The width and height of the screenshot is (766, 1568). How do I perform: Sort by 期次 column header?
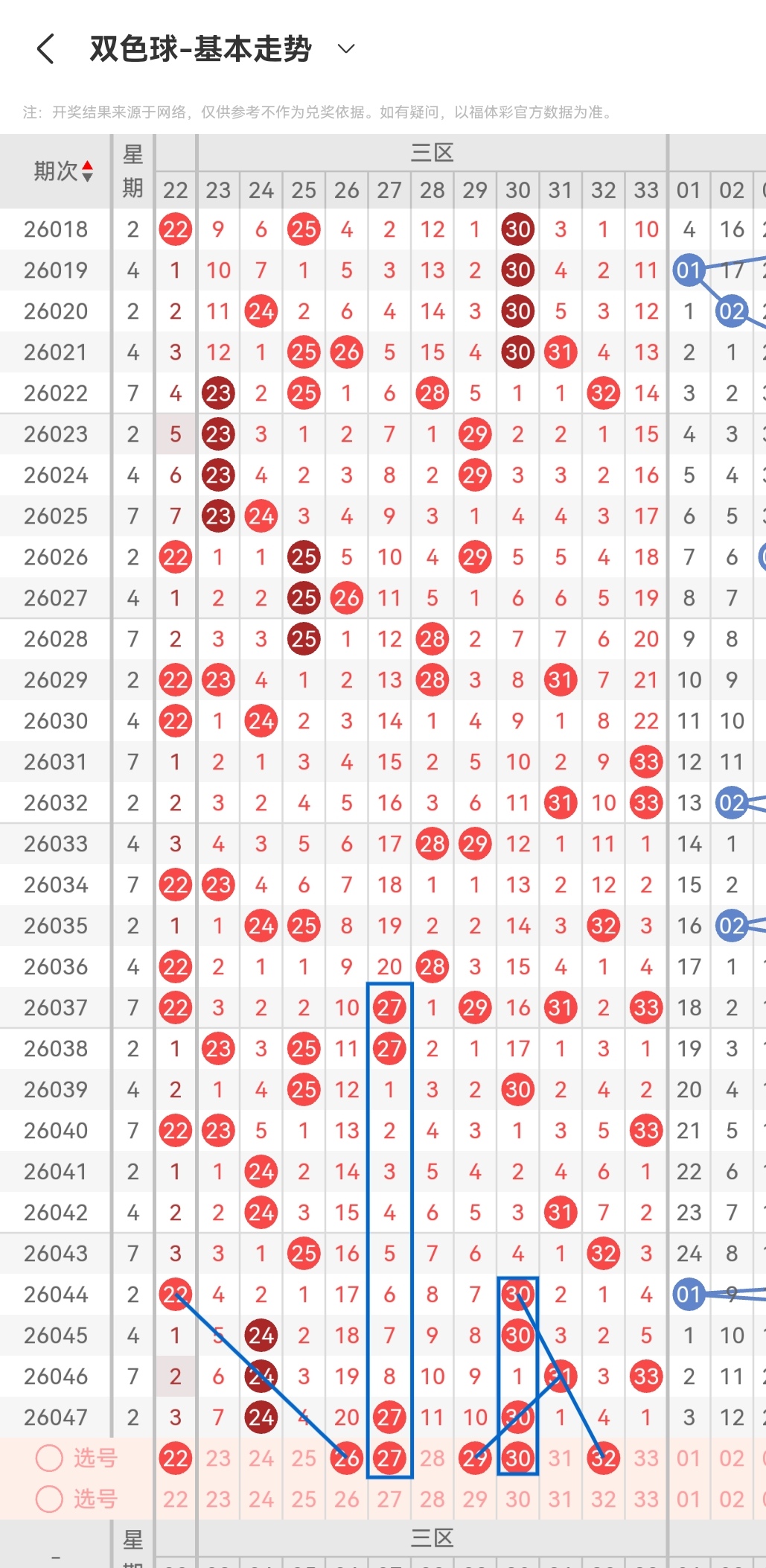(x=63, y=171)
